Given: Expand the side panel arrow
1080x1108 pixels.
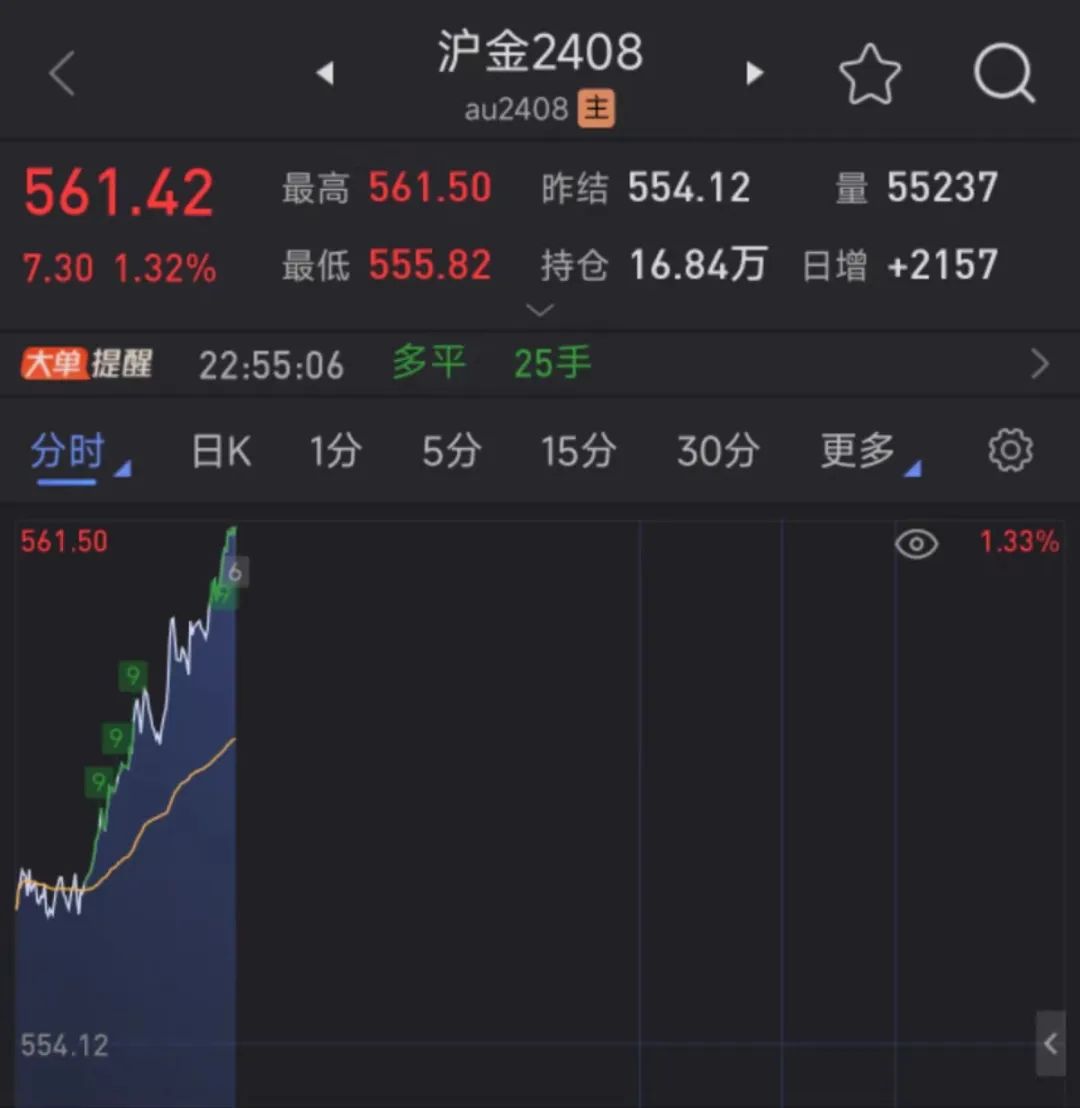Looking at the screenshot, I should click(x=1050, y=1044).
